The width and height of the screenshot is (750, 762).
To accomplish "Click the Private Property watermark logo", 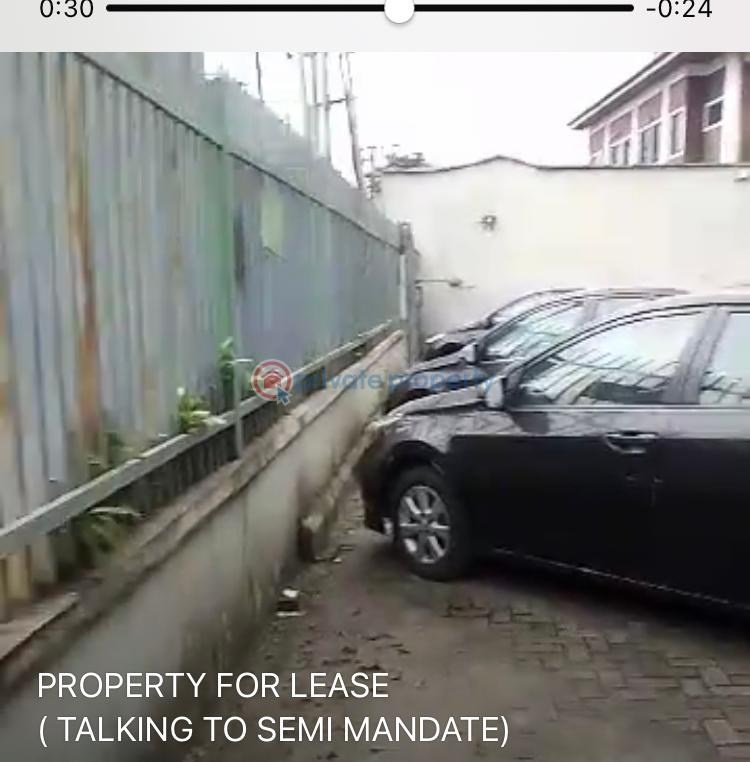I will [x=375, y=378].
